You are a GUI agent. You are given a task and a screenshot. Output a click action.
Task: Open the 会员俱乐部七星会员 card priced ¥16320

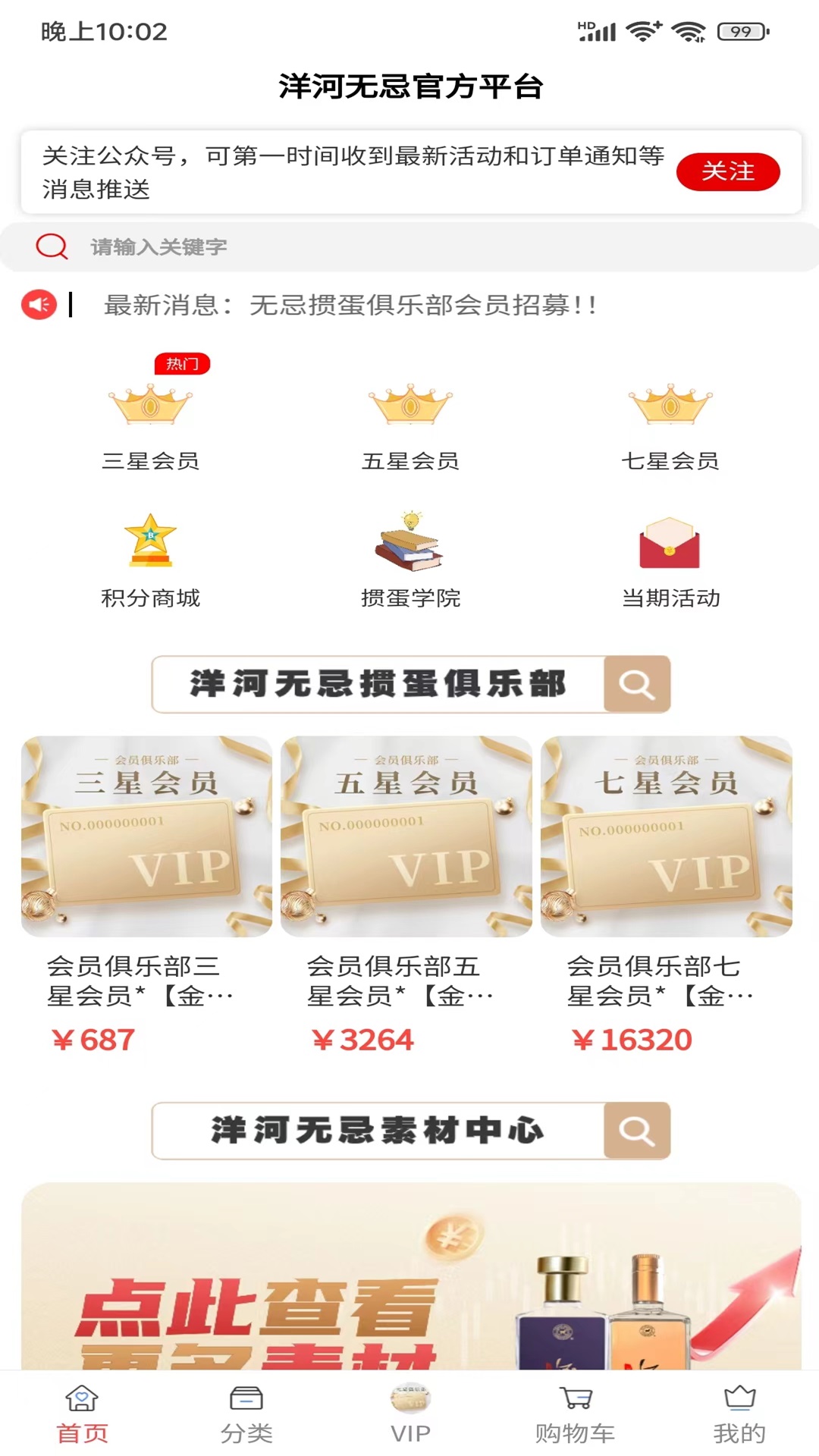click(666, 895)
